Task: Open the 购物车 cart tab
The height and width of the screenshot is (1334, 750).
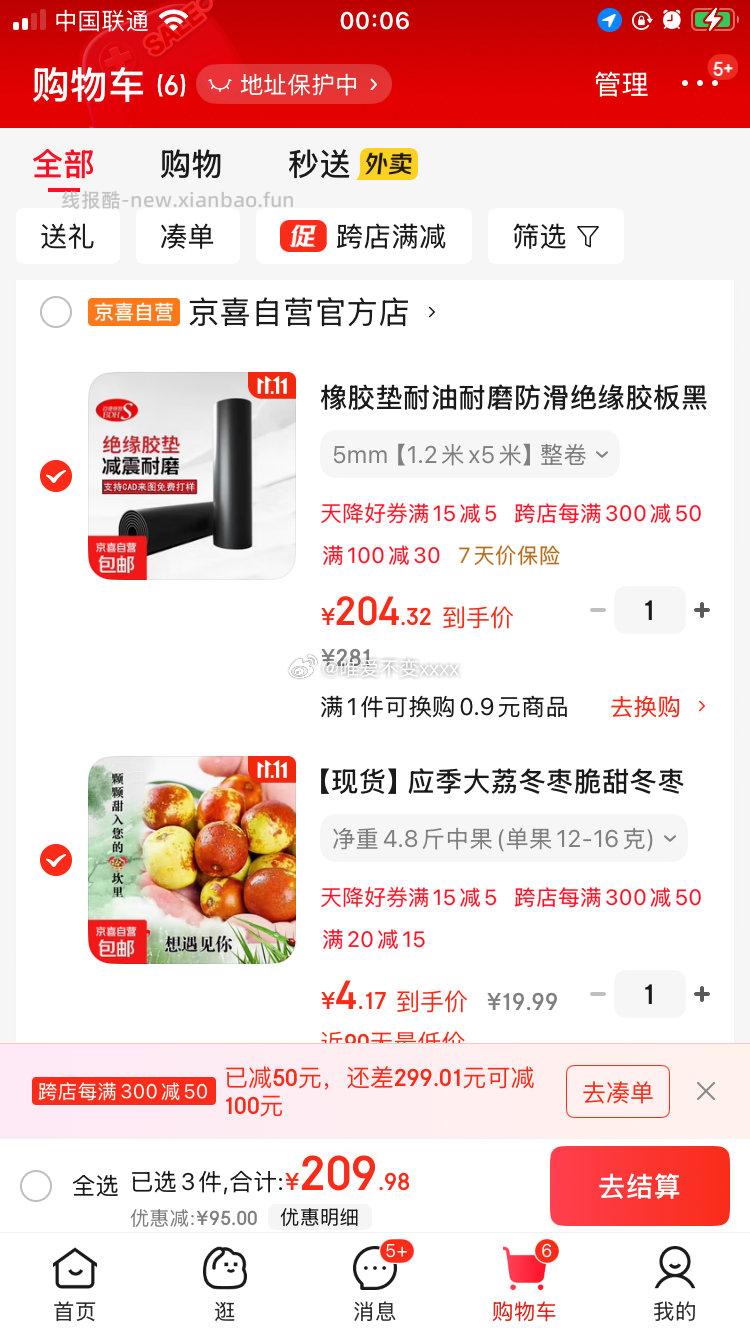Action: (524, 1286)
